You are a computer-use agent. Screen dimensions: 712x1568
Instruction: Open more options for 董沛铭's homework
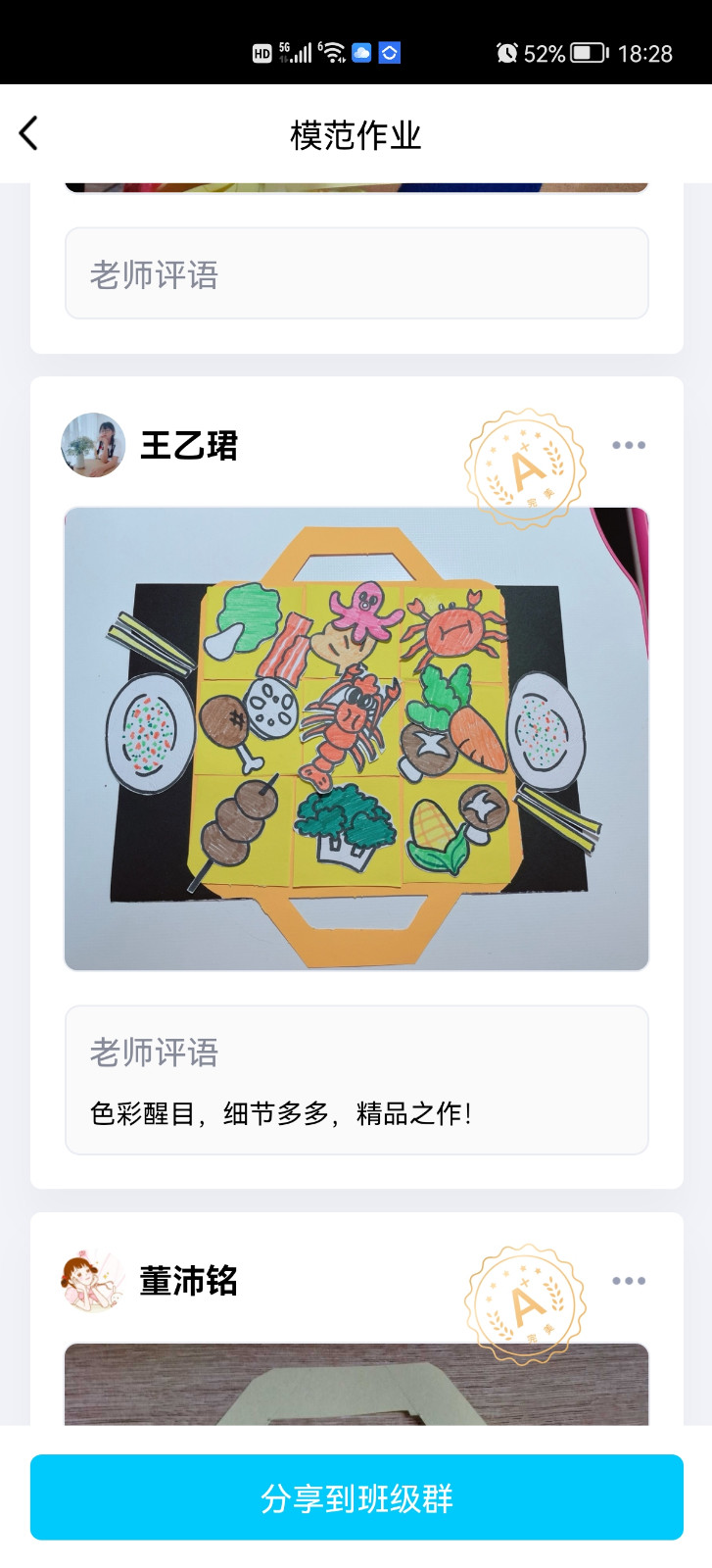pyautogui.click(x=628, y=1281)
